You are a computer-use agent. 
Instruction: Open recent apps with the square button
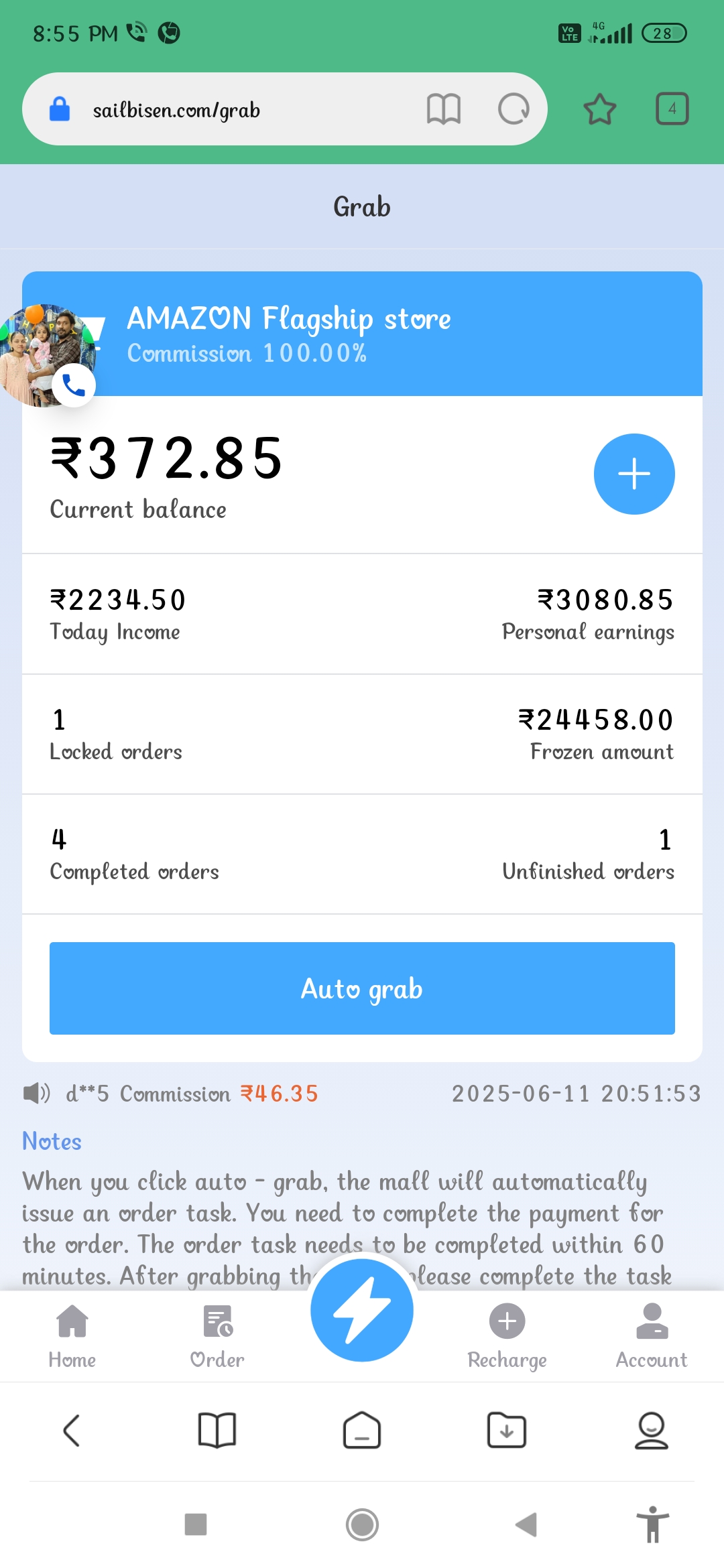(x=196, y=1524)
